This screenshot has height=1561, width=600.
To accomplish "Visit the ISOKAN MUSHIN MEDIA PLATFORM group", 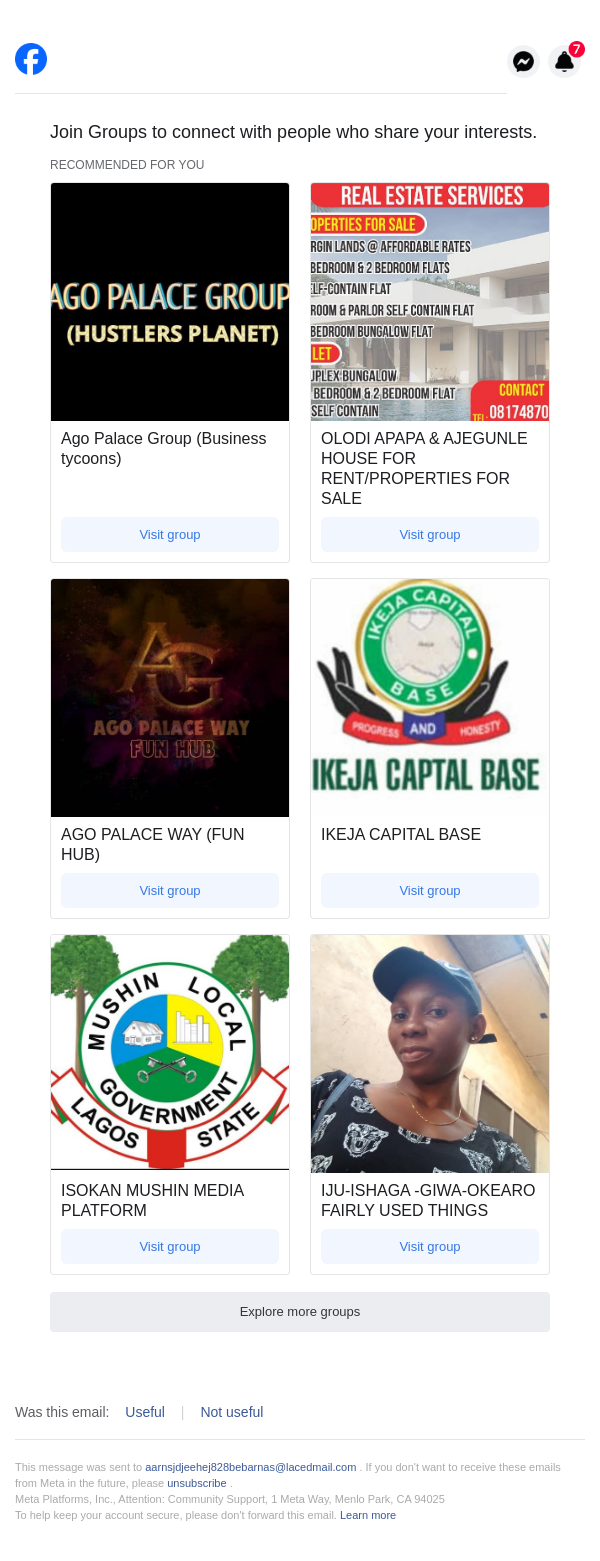I will [x=170, y=1247].
